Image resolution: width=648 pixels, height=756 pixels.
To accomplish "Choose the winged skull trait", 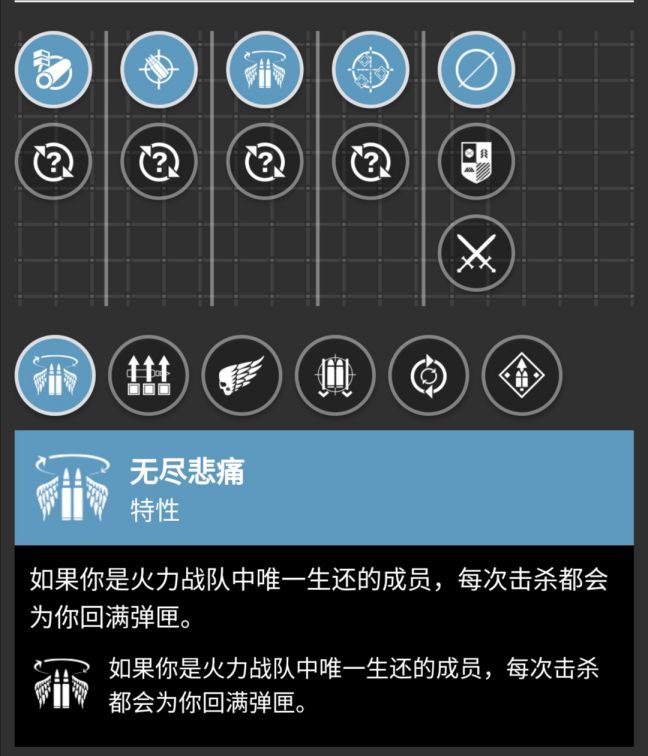I will (x=241, y=376).
